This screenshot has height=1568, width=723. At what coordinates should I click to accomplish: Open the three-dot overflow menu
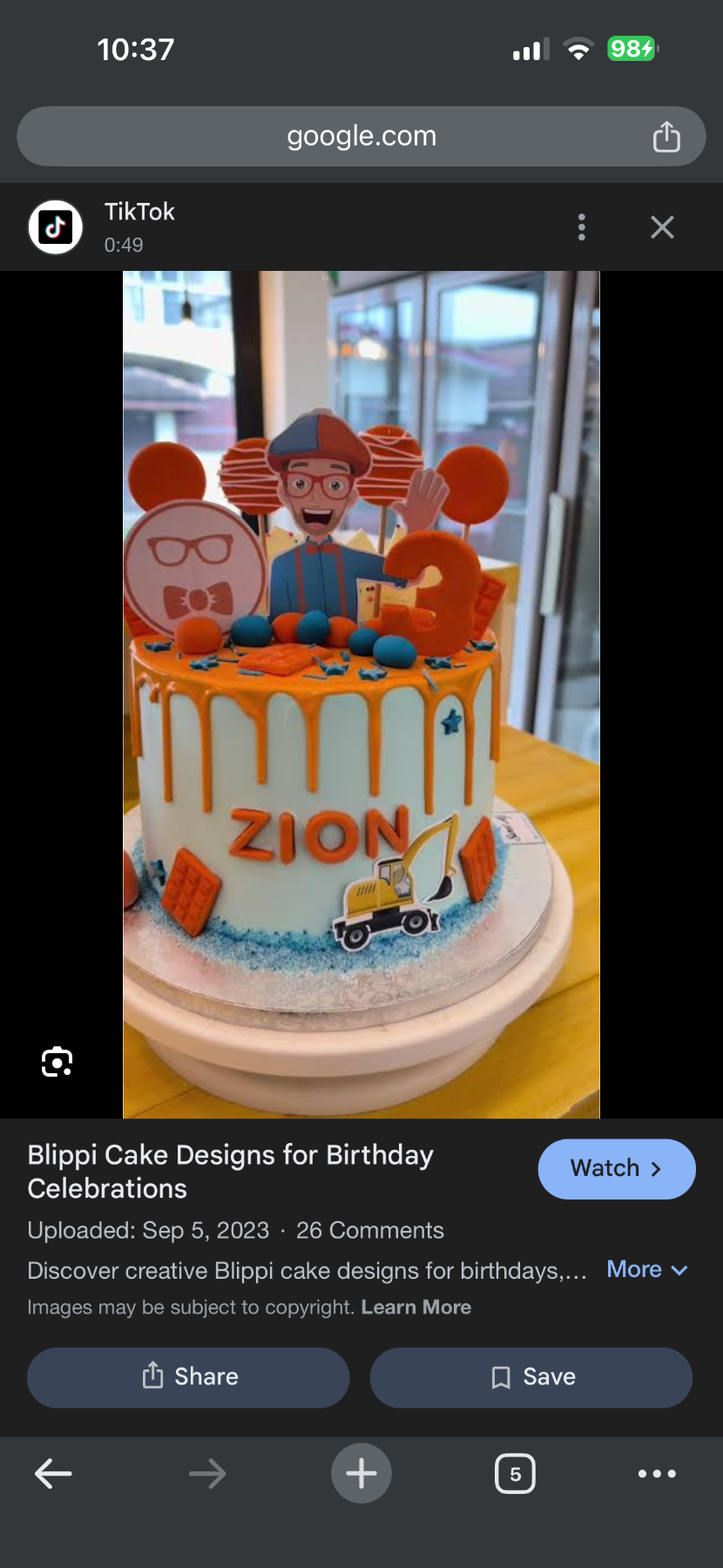[x=582, y=227]
